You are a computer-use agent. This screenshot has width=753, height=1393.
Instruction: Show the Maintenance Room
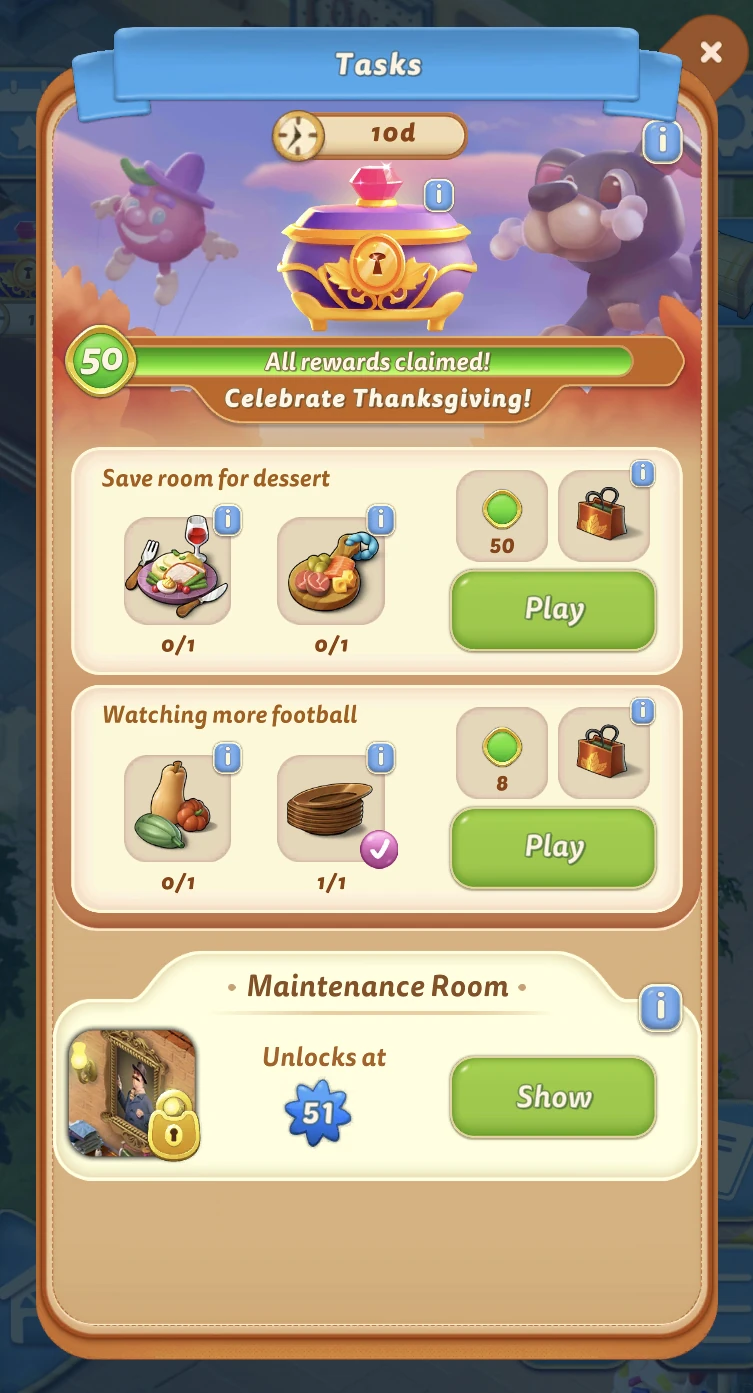[553, 1097]
